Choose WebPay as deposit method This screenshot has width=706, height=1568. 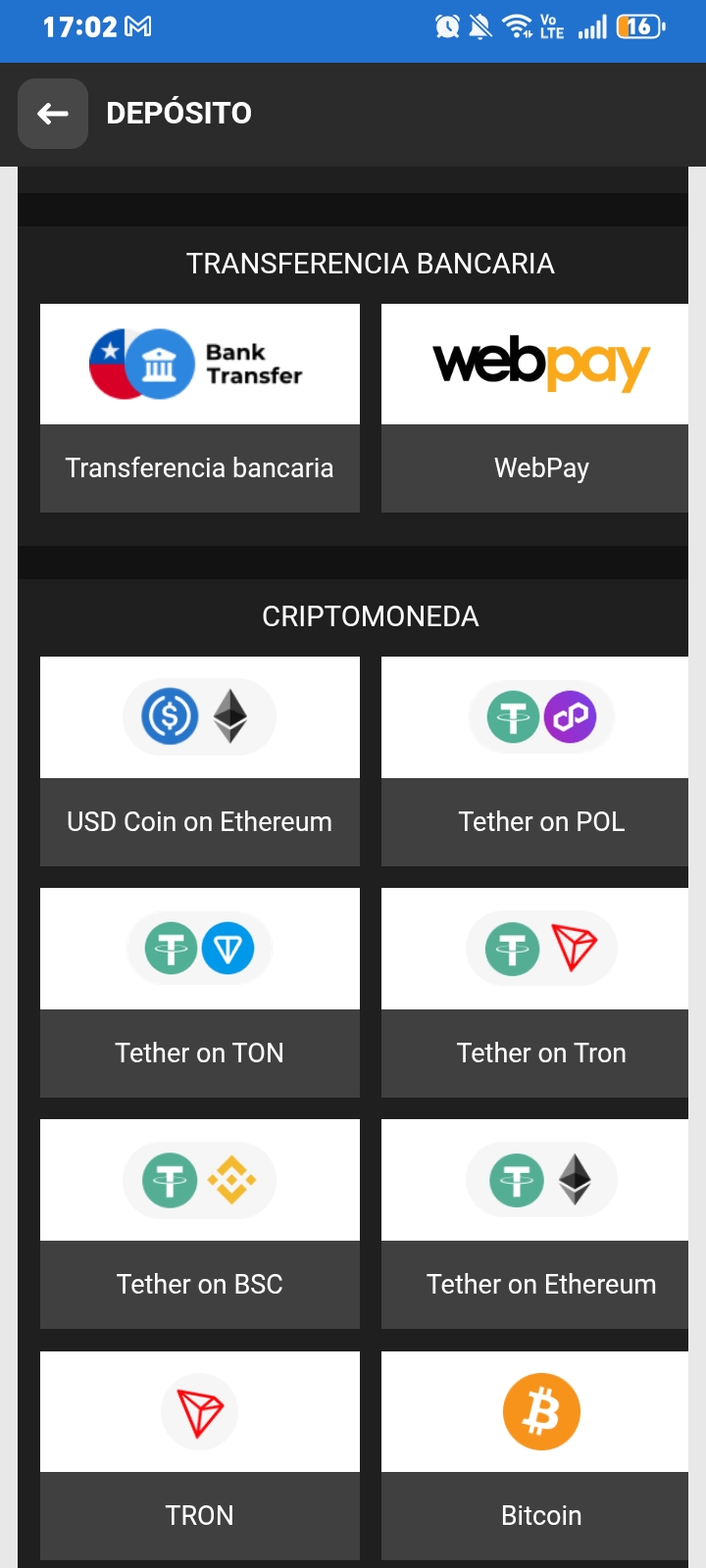tap(534, 408)
